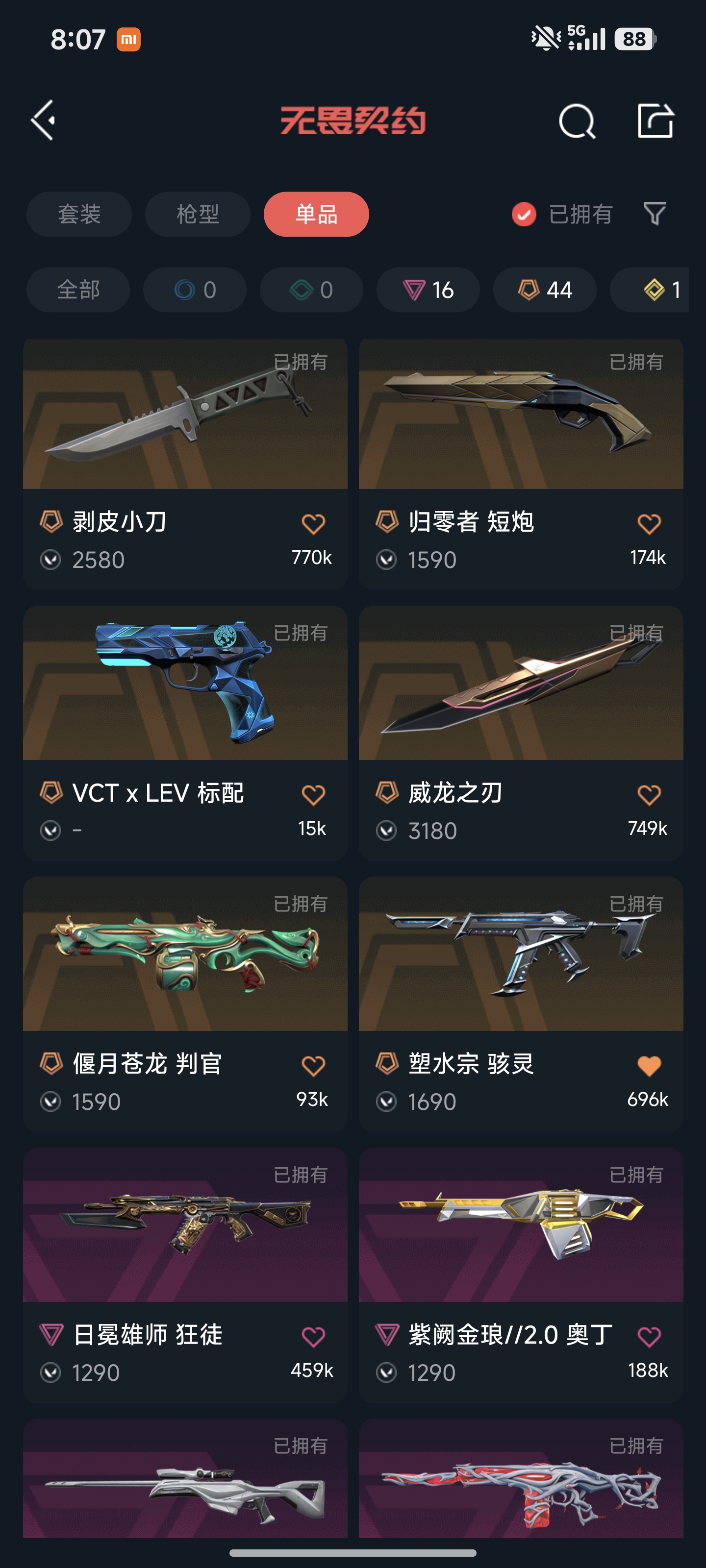Uncheck the 已拥有 owned filter
706x1568 pixels.
(524, 214)
